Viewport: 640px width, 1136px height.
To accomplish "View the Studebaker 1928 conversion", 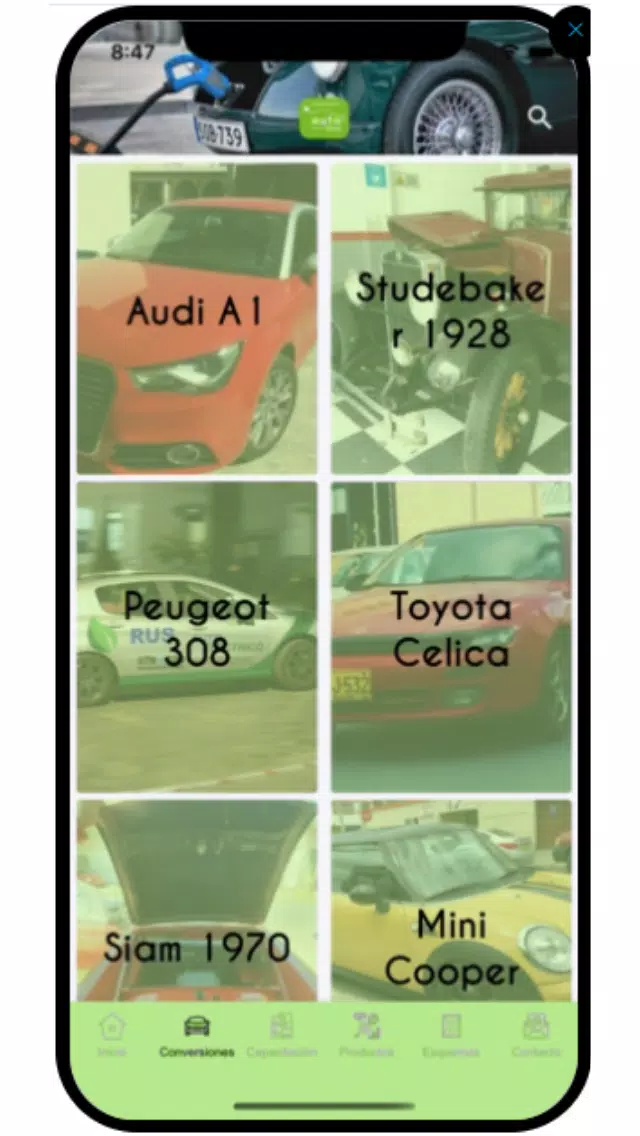I will point(451,318).
